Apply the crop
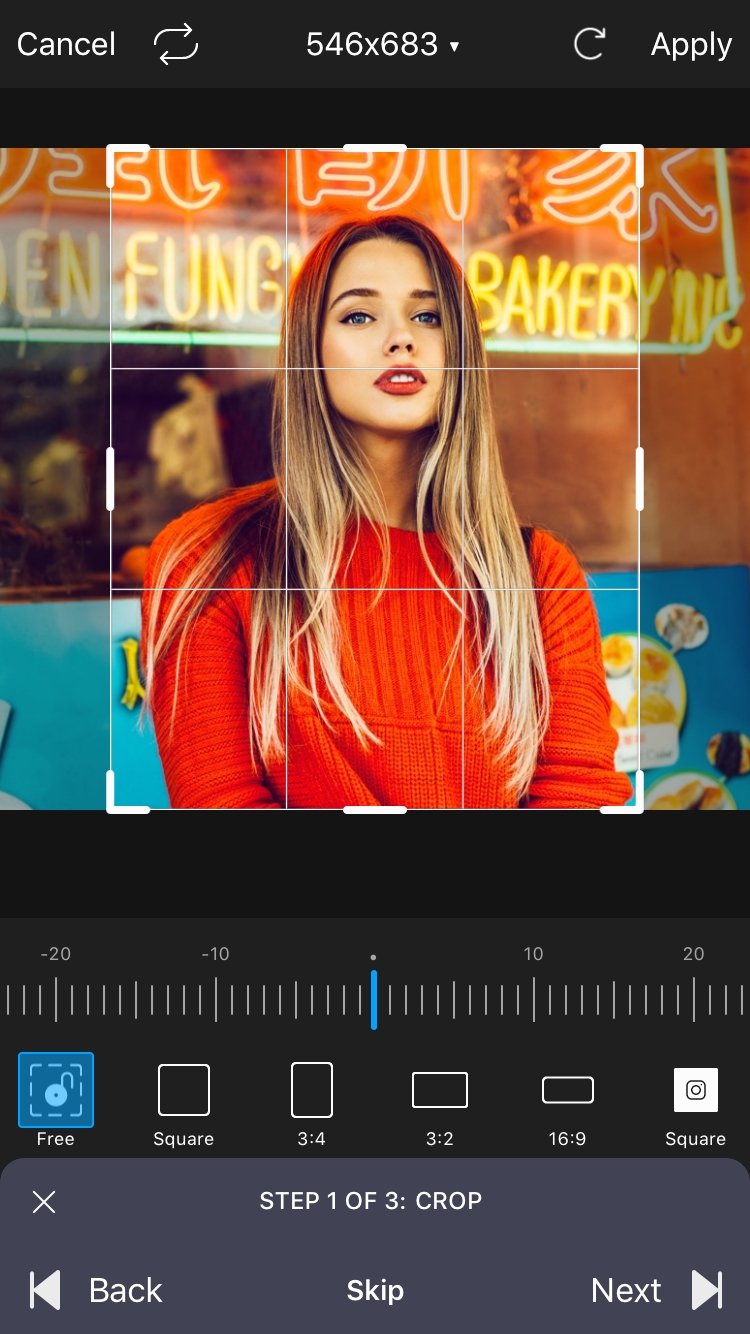 [691, 45]
